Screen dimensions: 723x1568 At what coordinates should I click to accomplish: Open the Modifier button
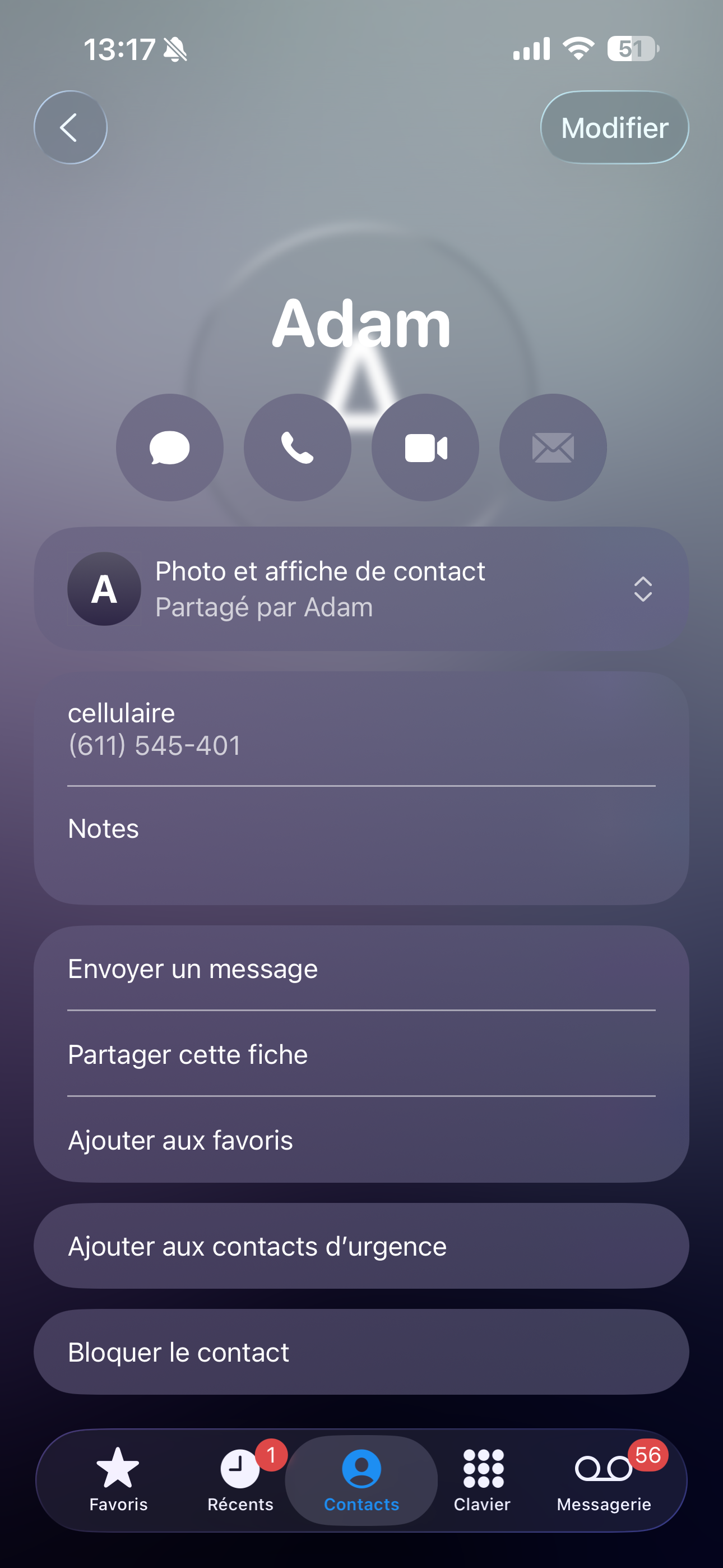[614, 127]
